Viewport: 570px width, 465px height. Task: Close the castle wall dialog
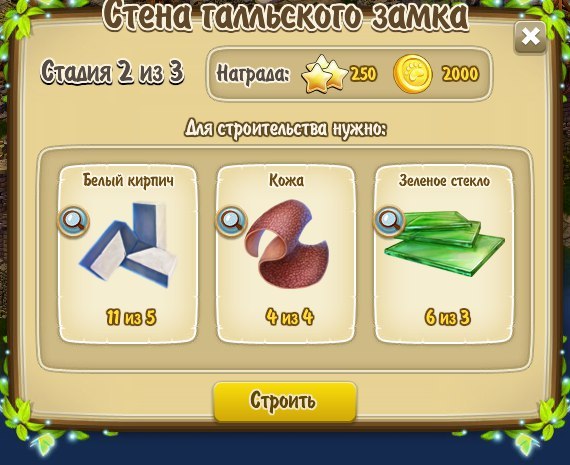(x=530, y=37)
